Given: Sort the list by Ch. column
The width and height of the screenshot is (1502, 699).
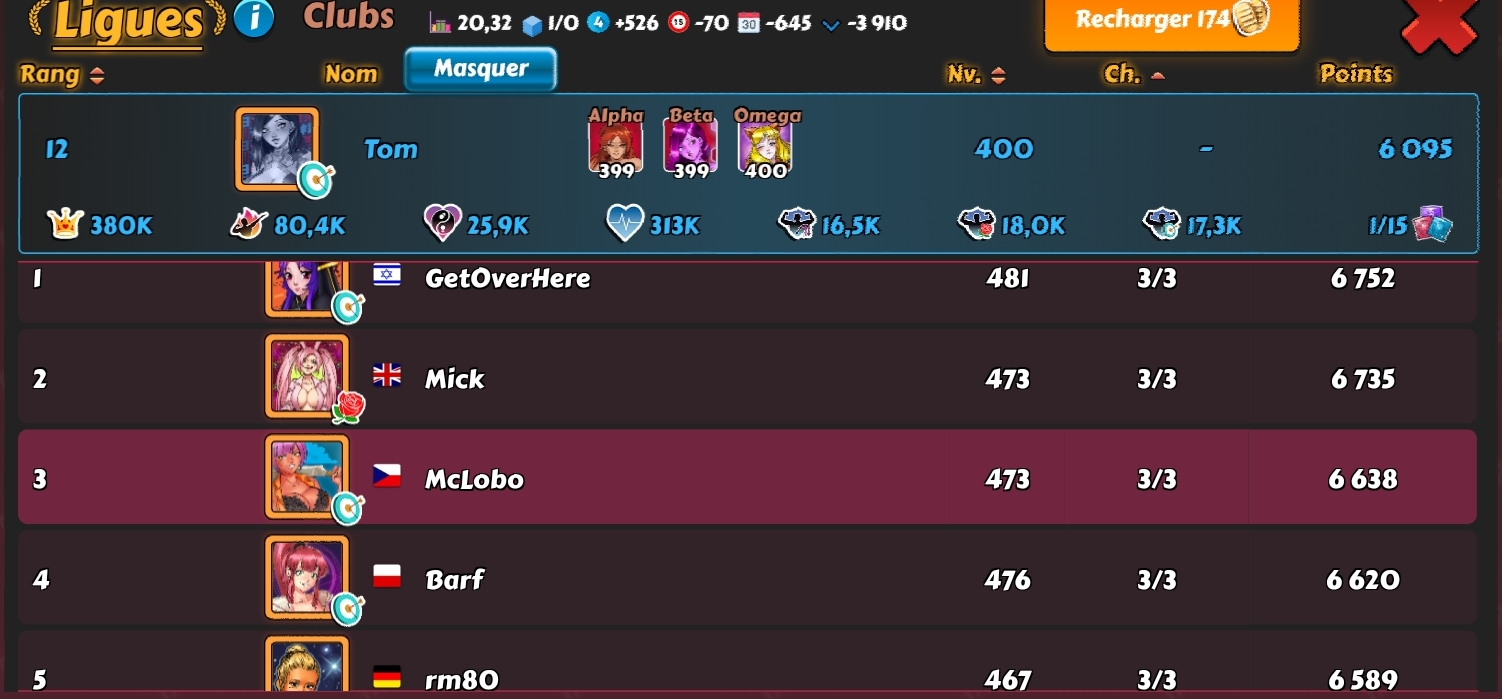Looking at the screenshot, I should (x=1134, y=75).
